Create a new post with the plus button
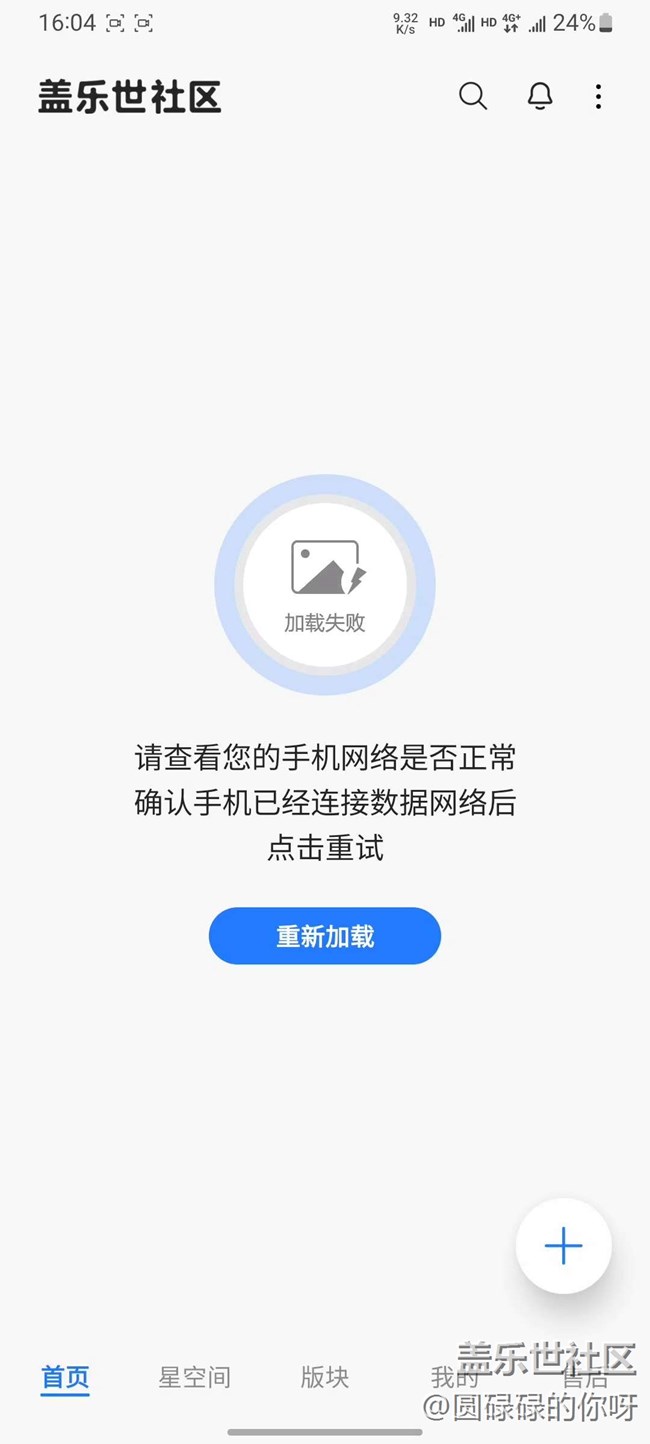The image size is (650, 1444). pos(563,1246)
